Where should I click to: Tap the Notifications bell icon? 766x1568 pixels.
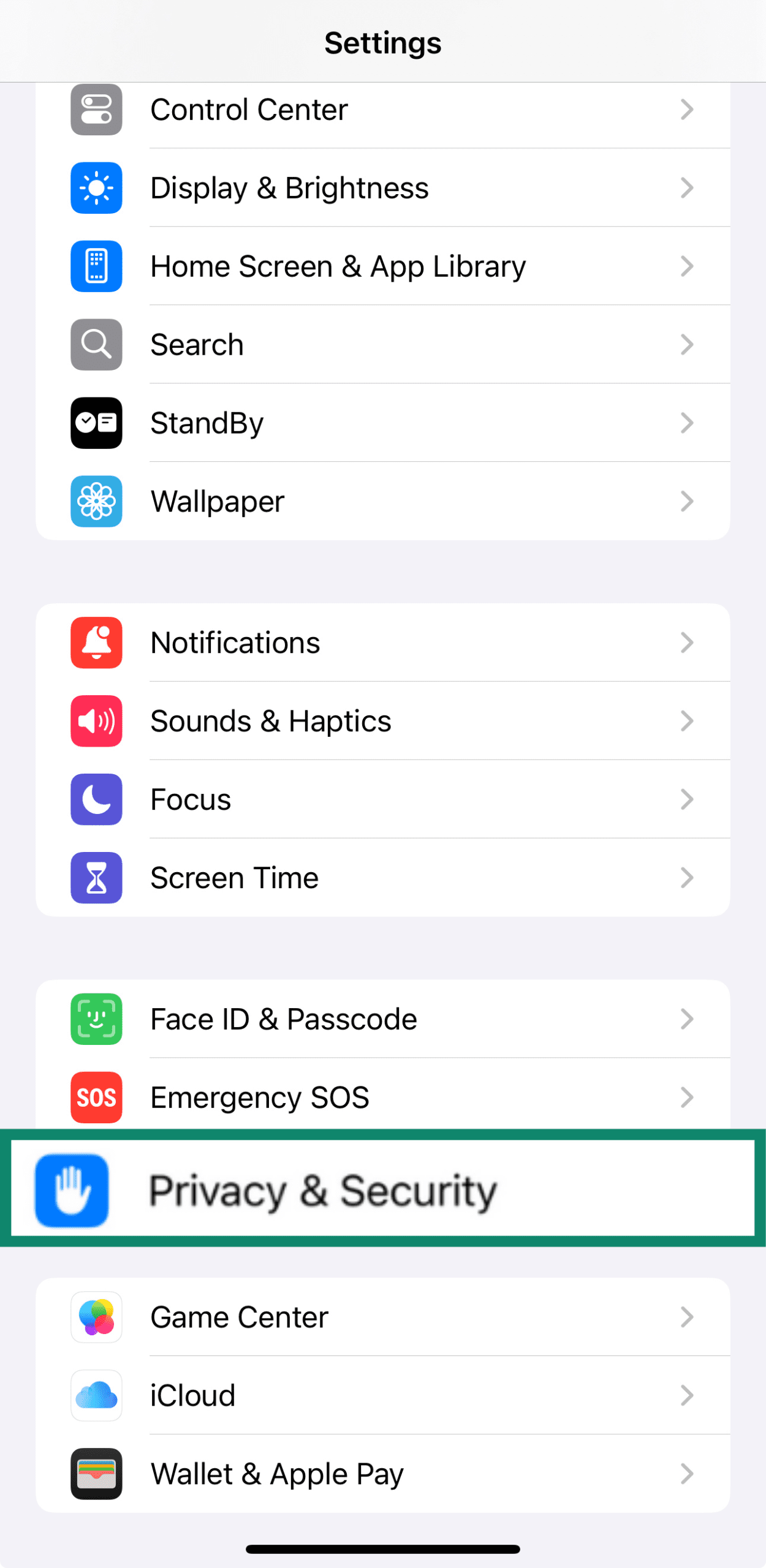[96, 643]
